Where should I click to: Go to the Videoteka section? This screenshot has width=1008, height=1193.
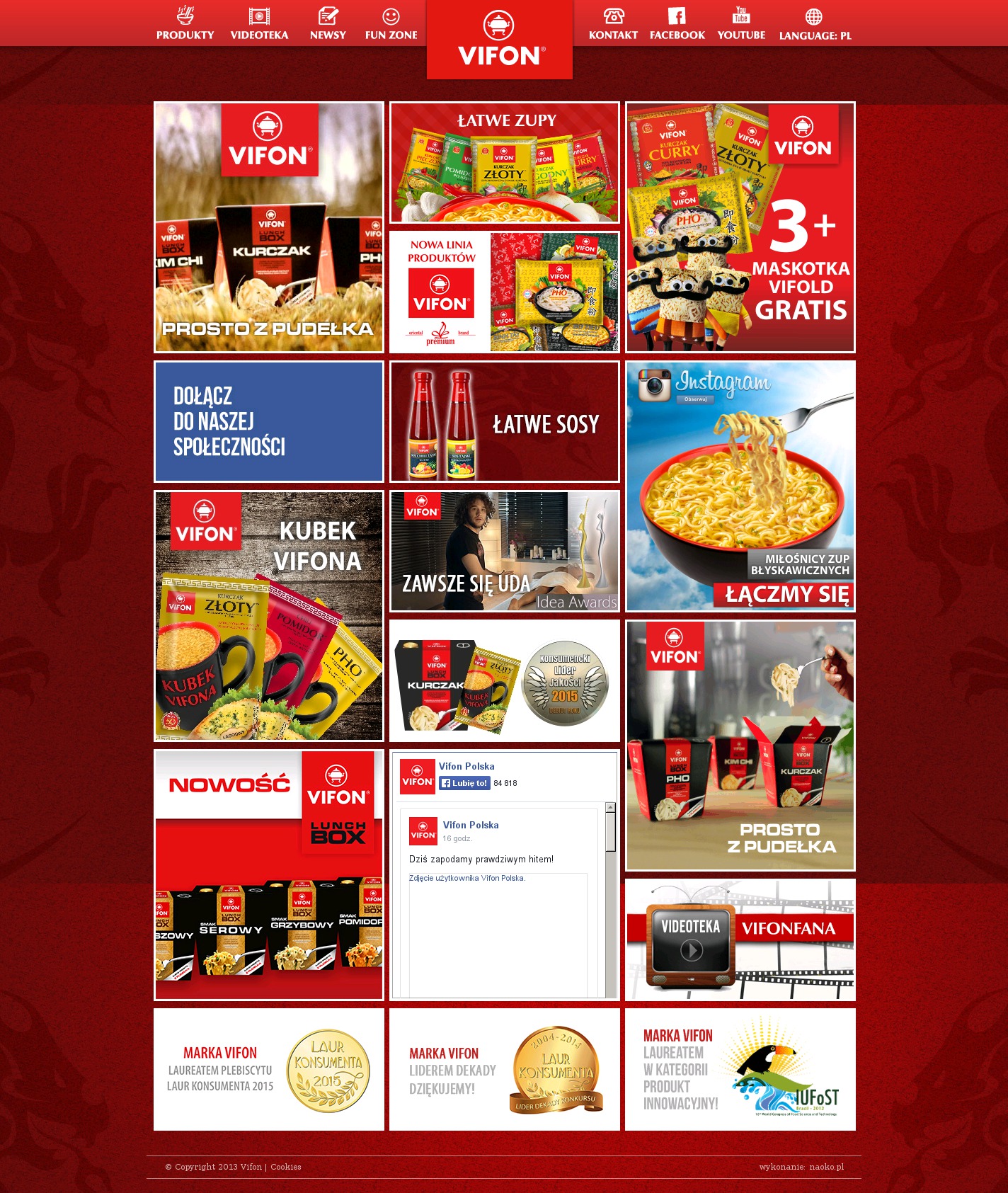coord(259,25)
